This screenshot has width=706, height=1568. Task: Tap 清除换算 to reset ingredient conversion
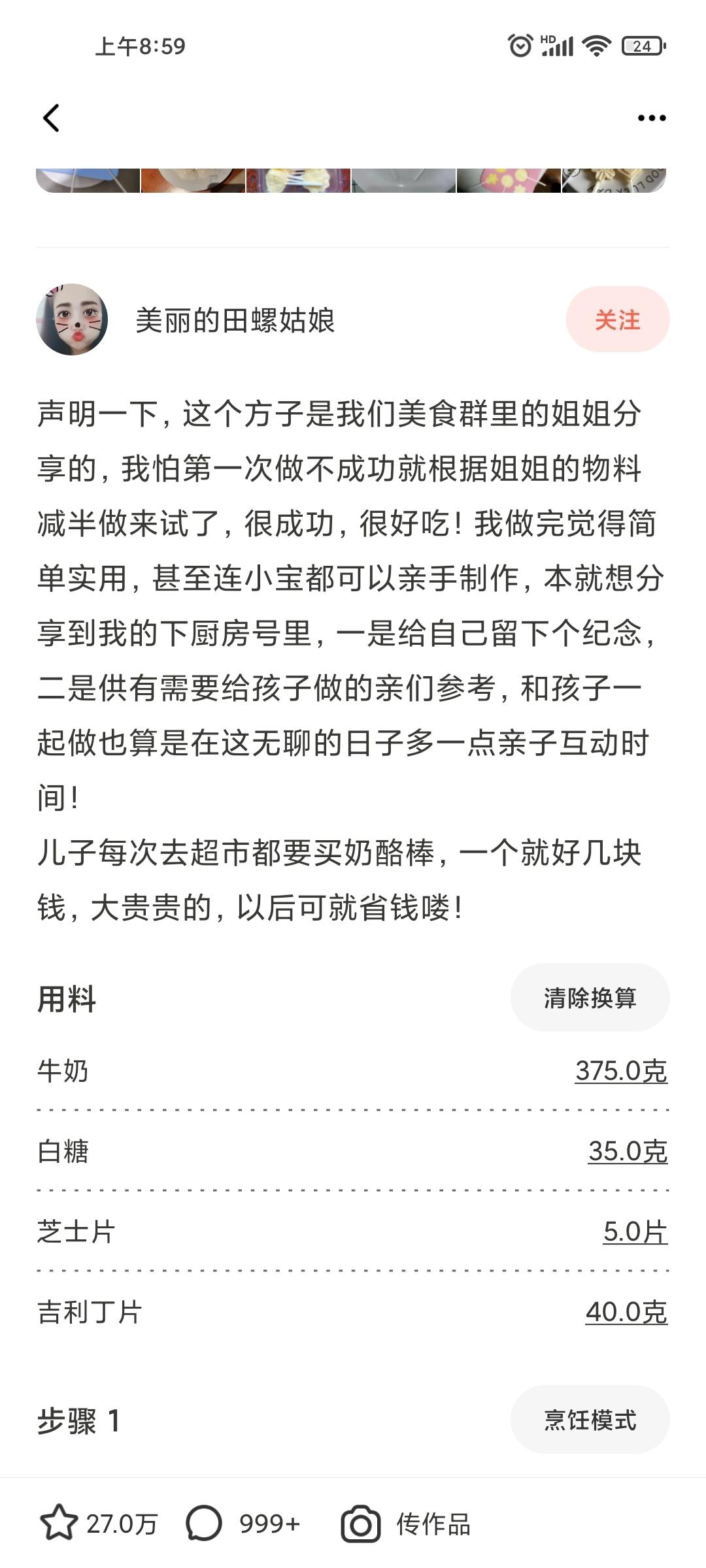590,998
